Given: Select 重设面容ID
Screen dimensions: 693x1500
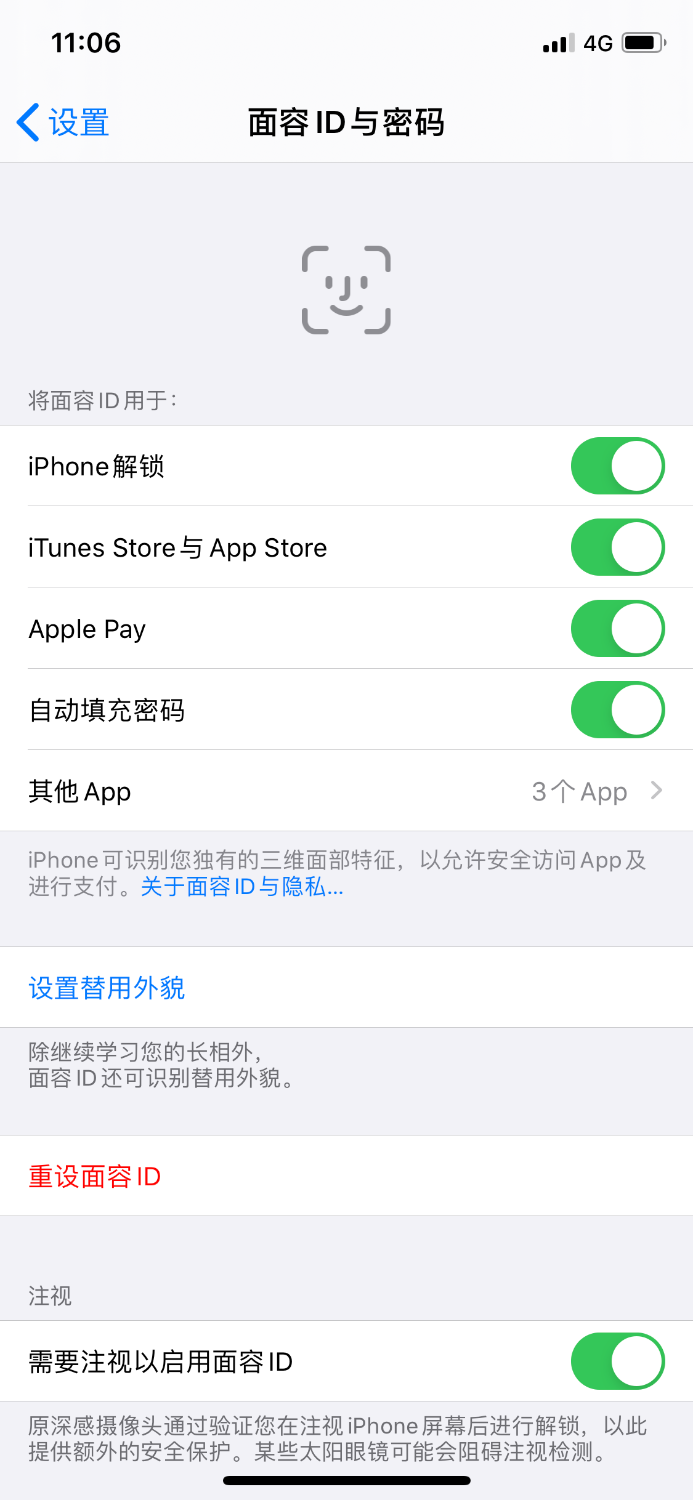Looking at the screenshot, I should coord(346,1176).
